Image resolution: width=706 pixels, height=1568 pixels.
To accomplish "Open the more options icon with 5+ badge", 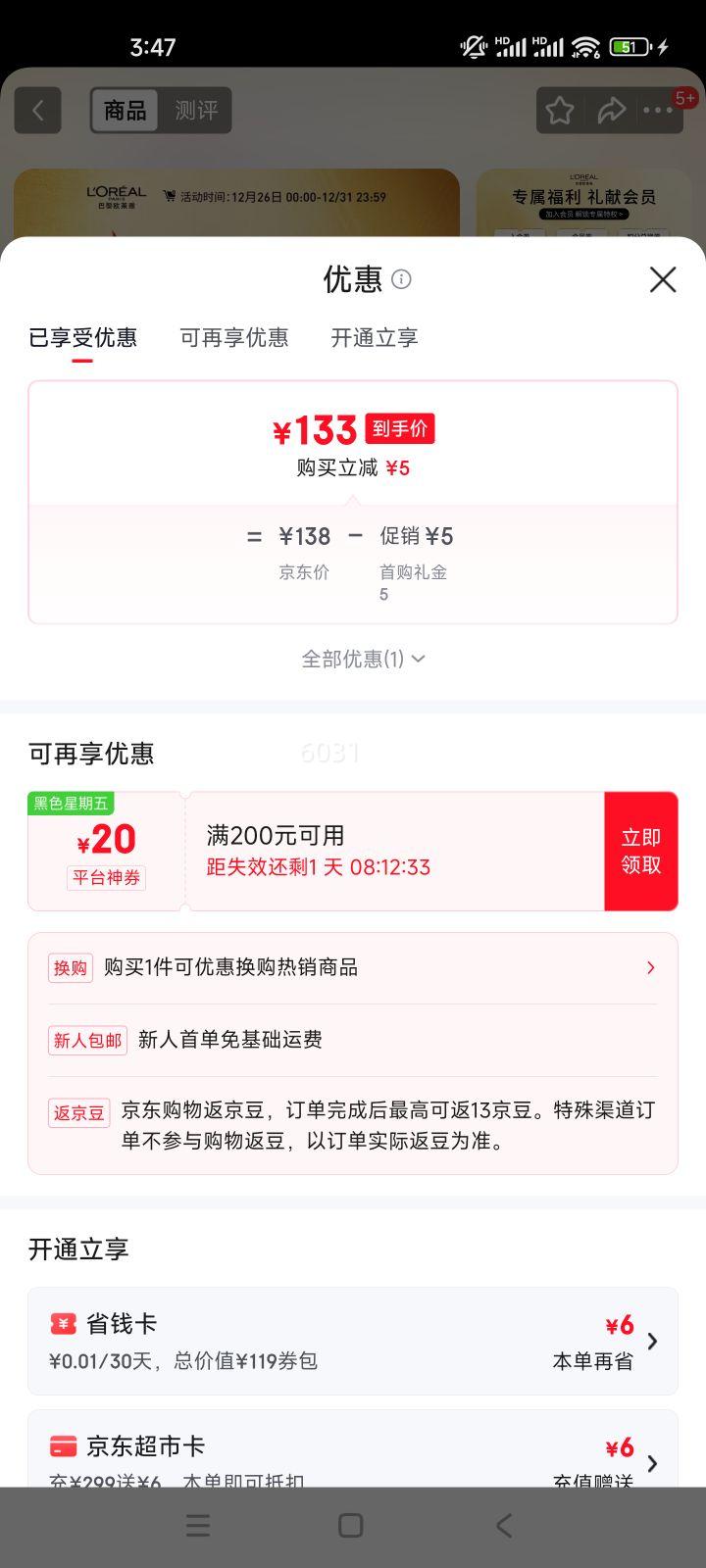I will click(x=659, y=110).
